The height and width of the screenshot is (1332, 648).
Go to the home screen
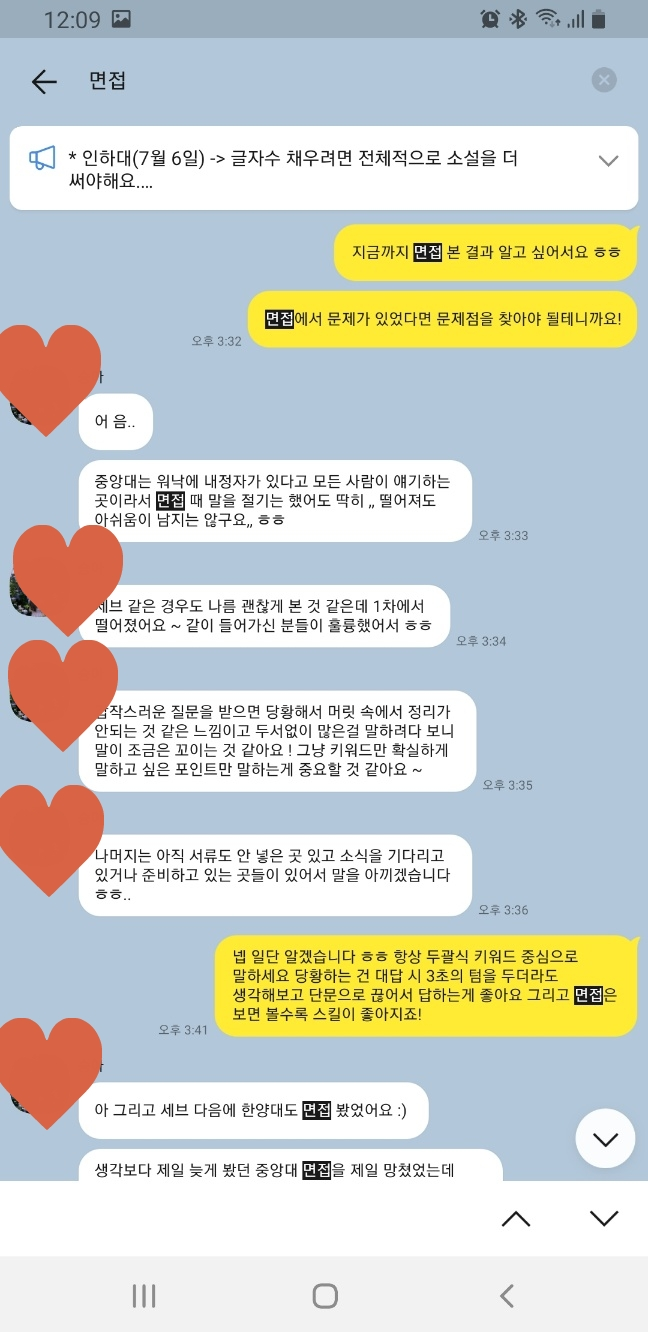tap(325, 1296)
